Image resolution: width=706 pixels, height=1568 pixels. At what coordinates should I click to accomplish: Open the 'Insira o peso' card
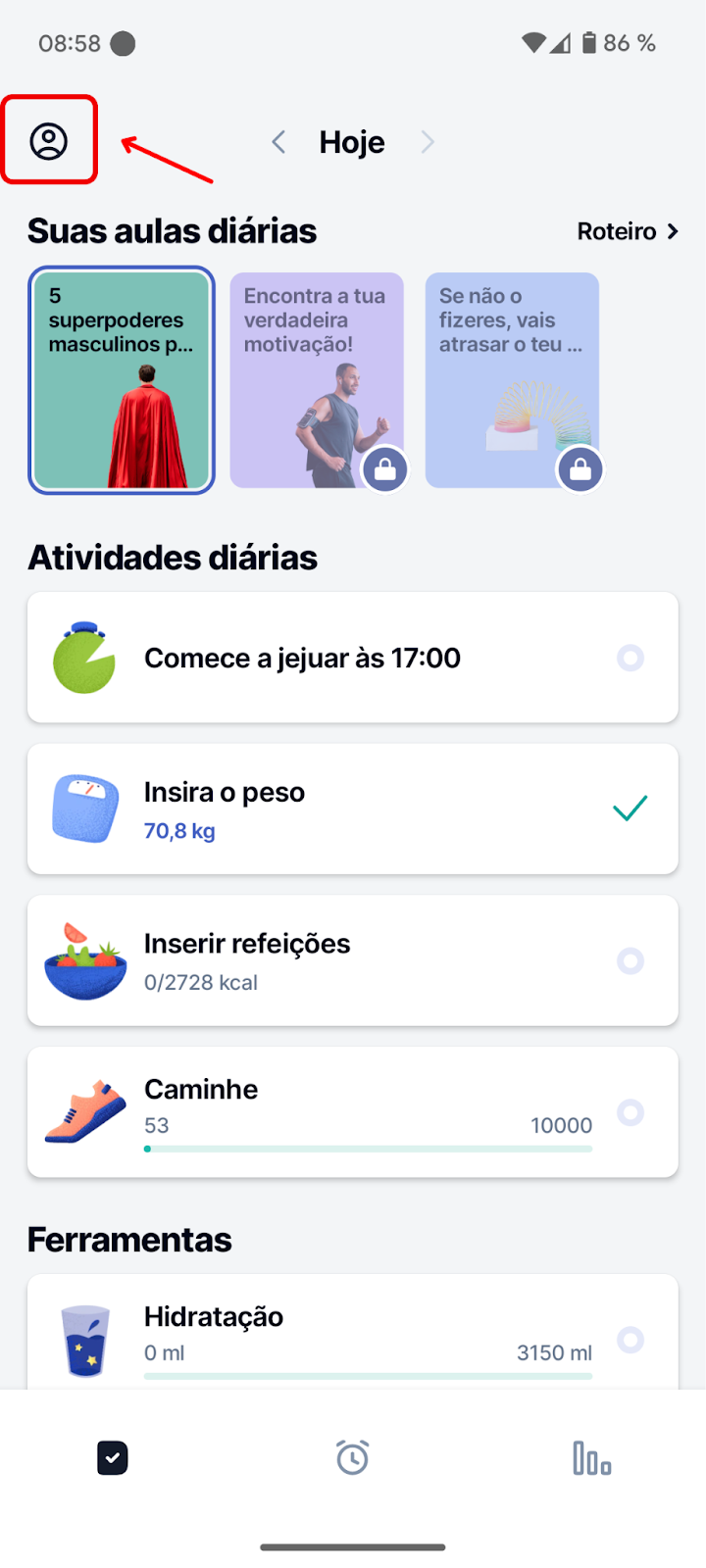pyautogui.click(x=353, y=808)
